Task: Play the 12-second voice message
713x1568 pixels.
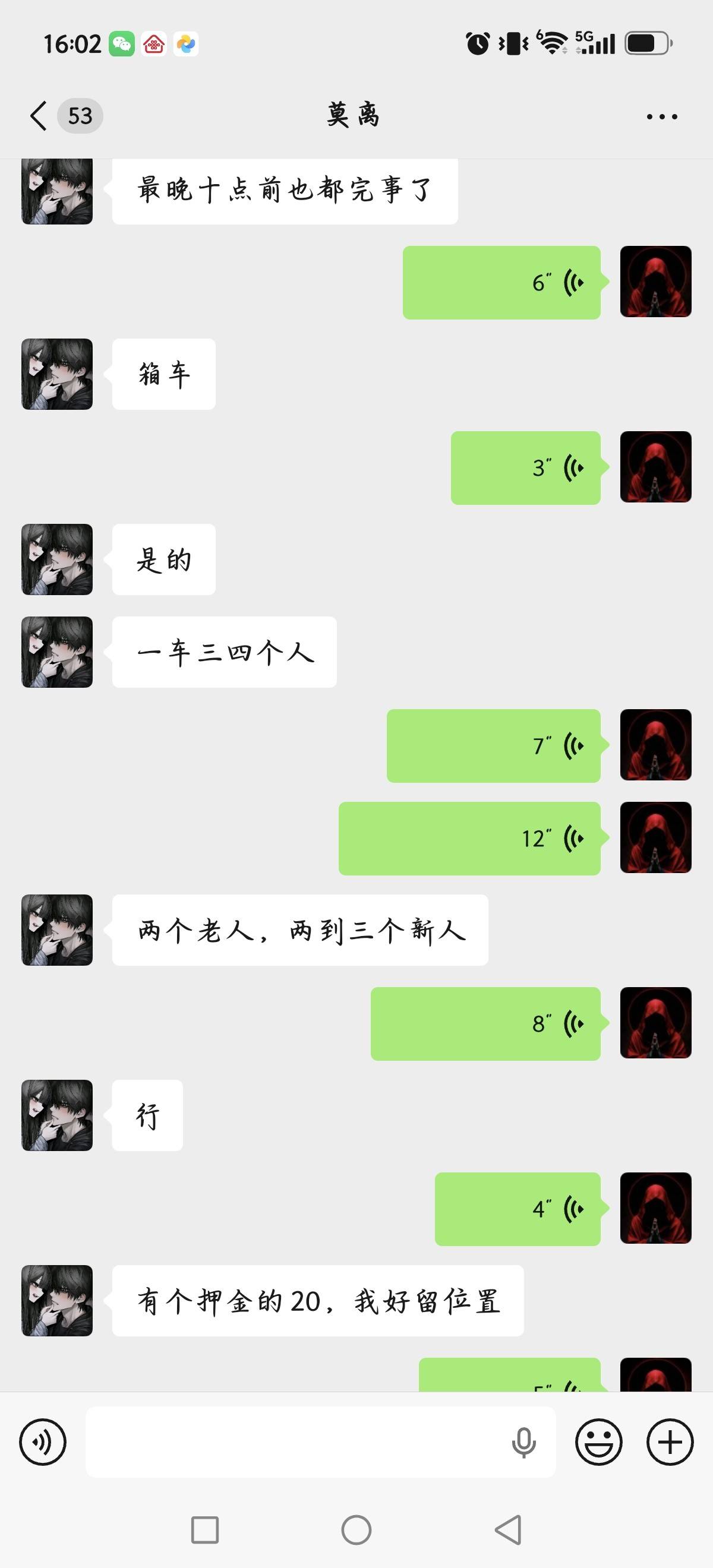Action: pos(469,838)
